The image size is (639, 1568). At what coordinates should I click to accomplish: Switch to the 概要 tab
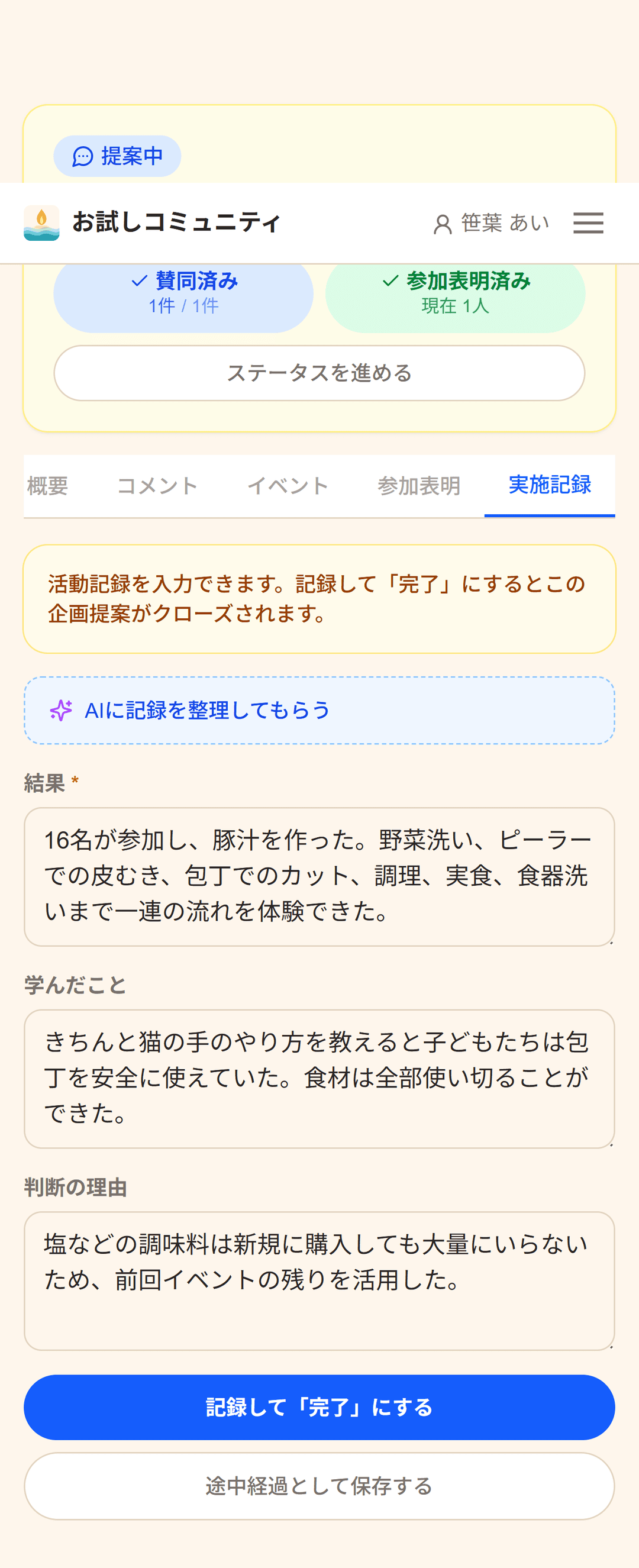[x=47, y=485]
